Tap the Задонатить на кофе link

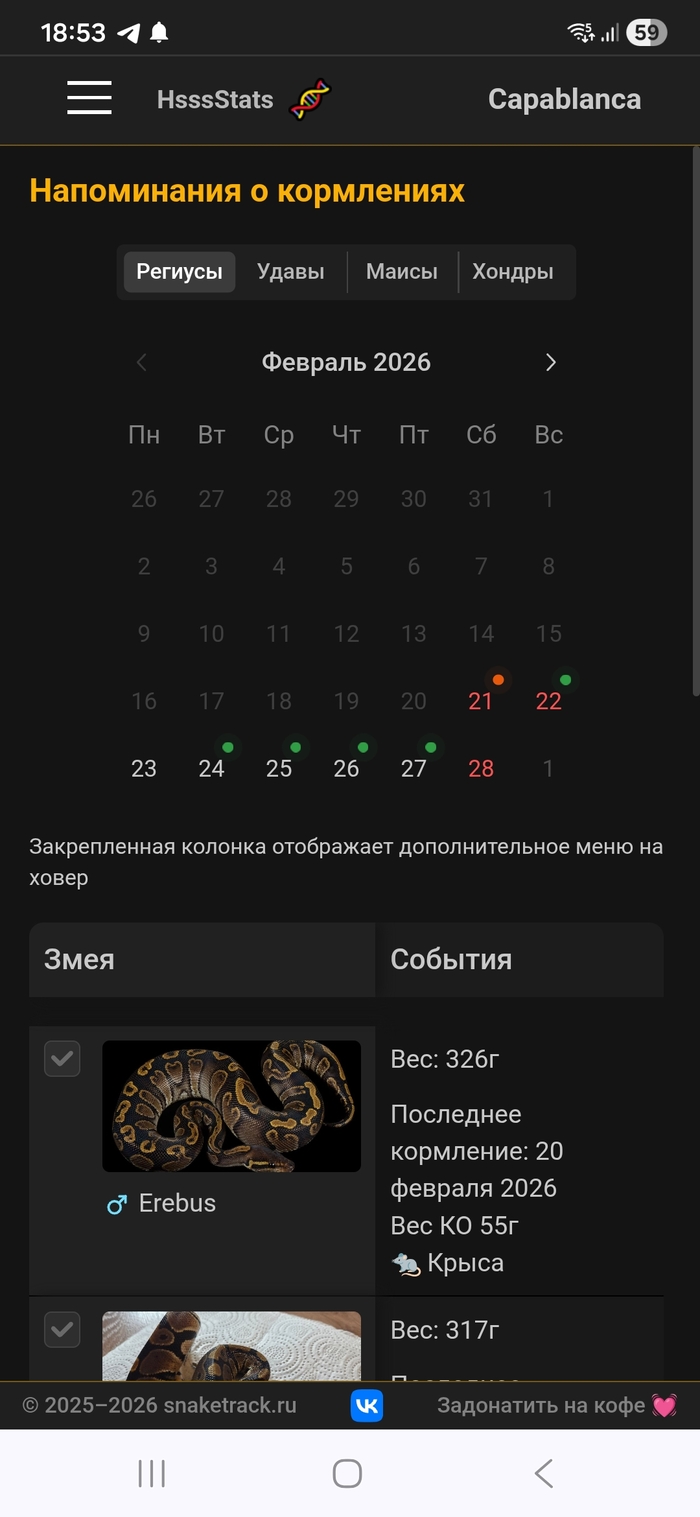556,1406
